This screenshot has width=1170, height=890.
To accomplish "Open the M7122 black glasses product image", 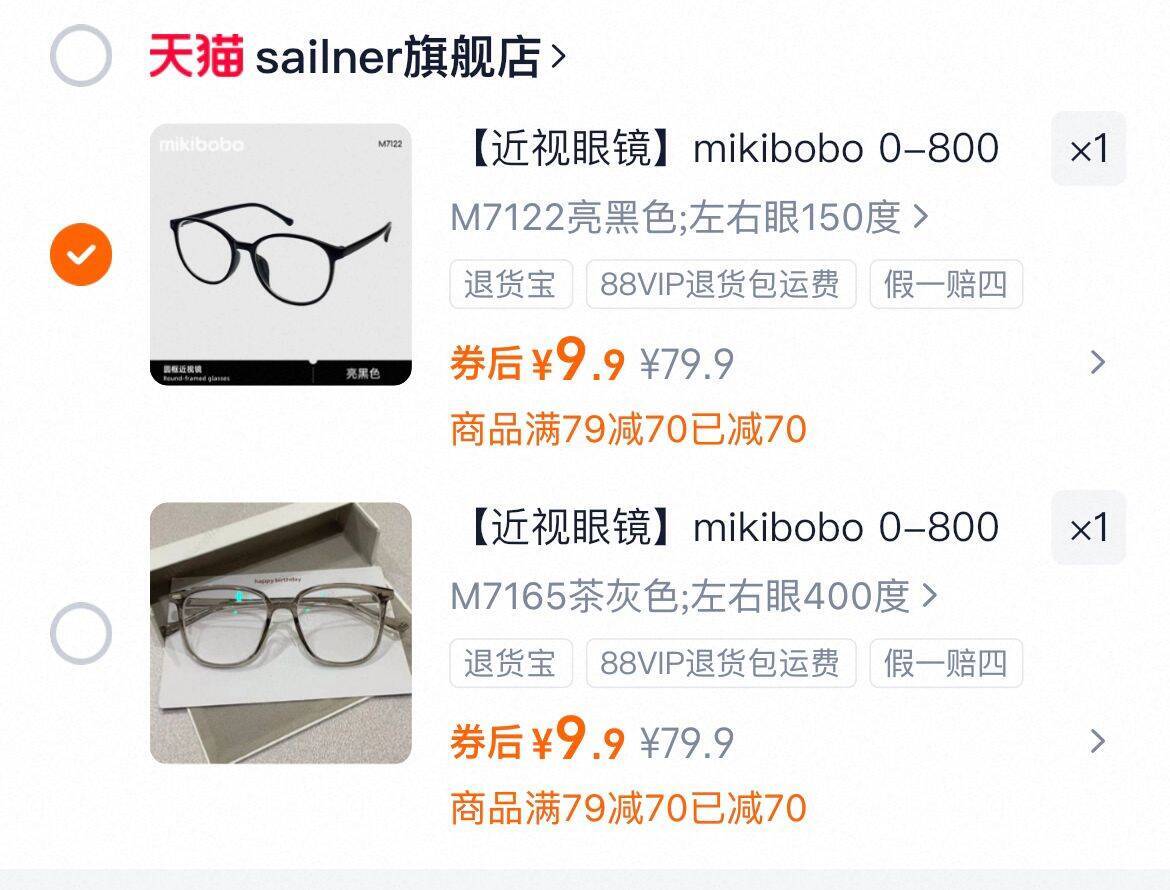I will pyautogui.click(x=281, y=255).
